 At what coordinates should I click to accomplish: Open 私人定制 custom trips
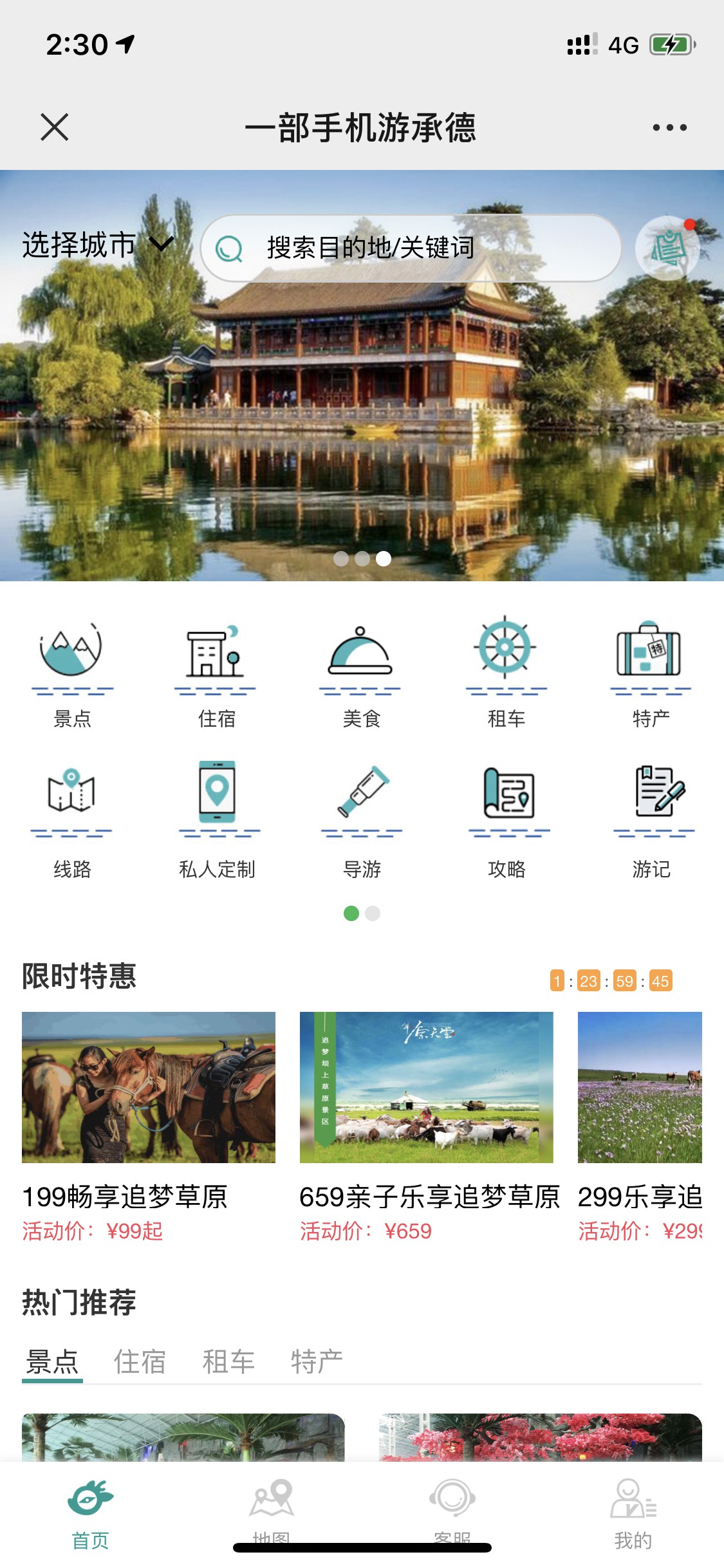pyautogui.click(x=217, y=821)
